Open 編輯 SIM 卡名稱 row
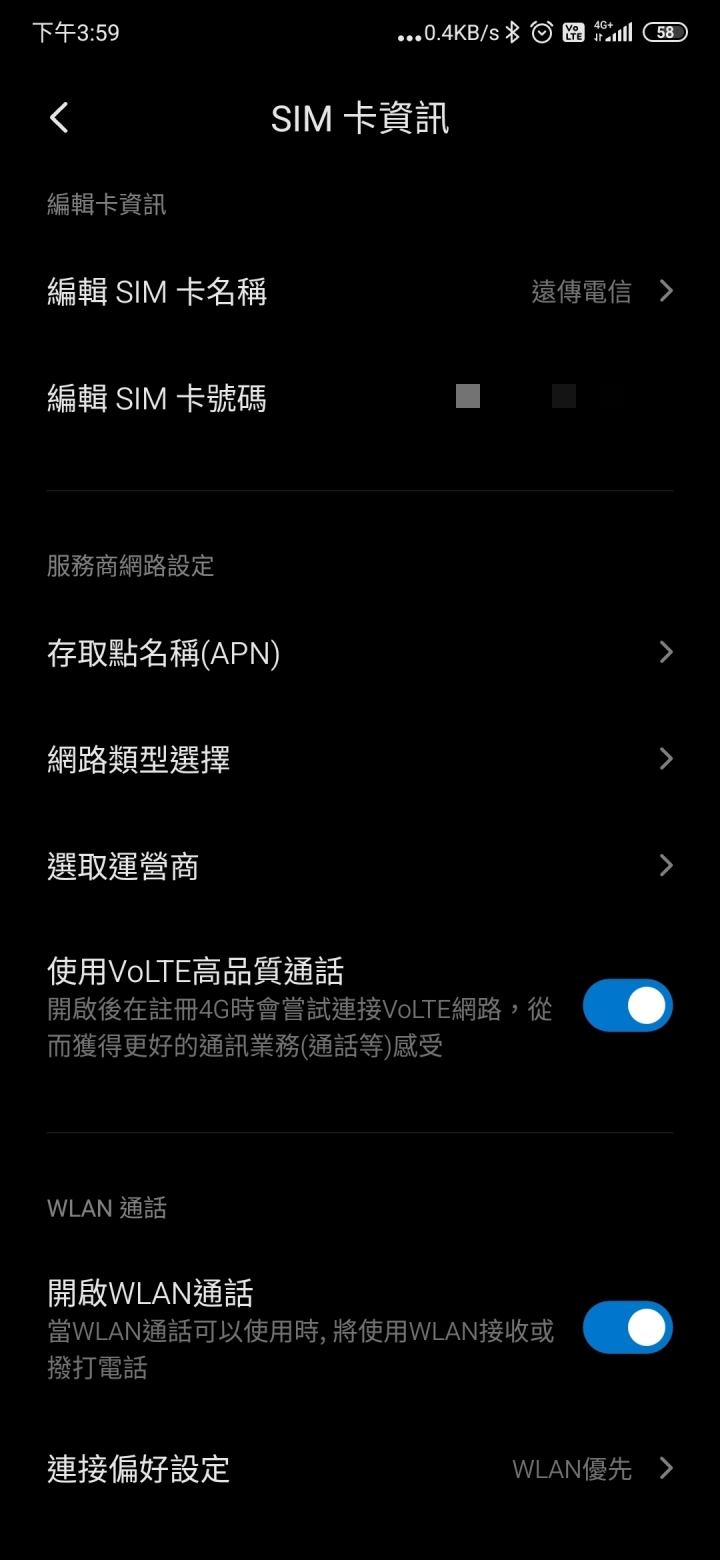Image resolution: width=720 pixels, height=1560 pixels. 360,292
